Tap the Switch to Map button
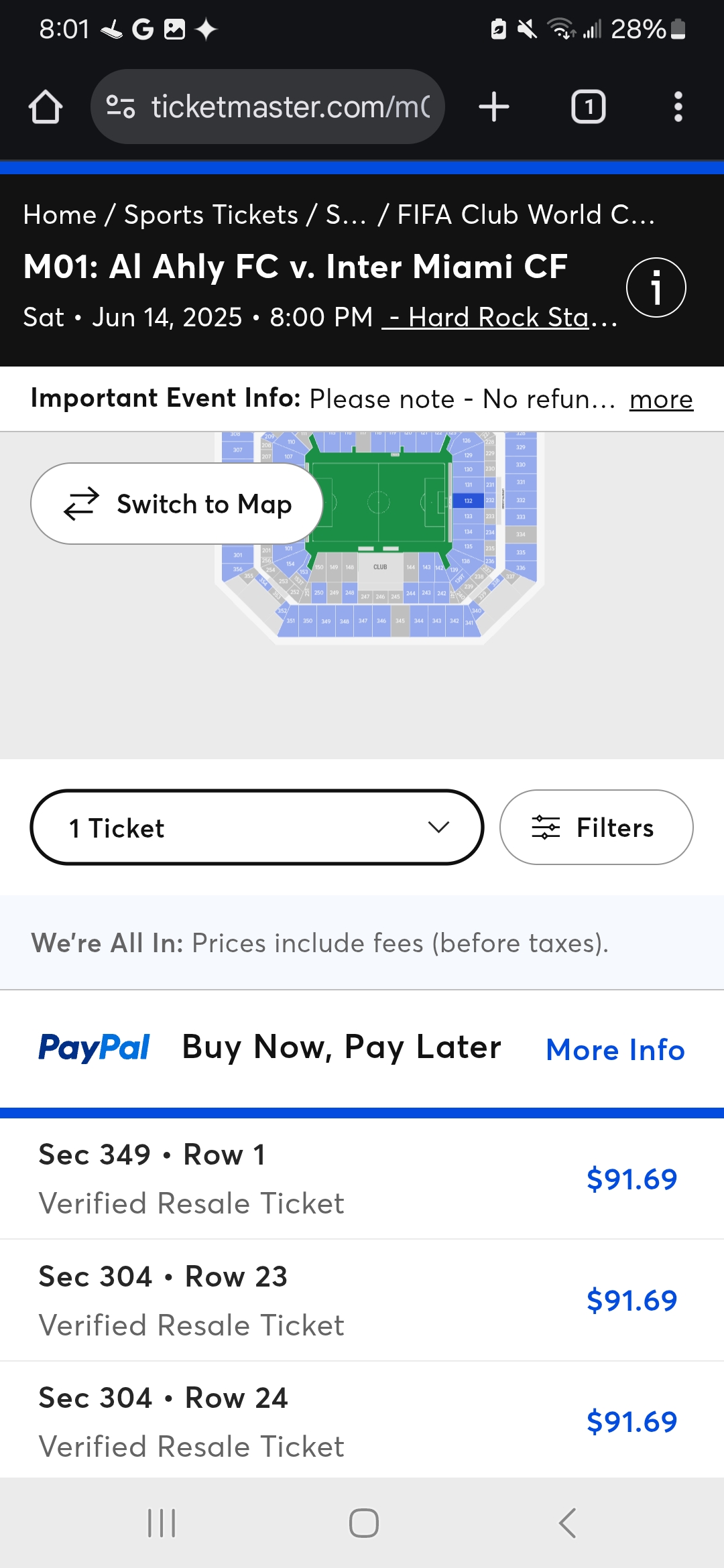This screenshot has height=1568, width=724. (177, 503)
